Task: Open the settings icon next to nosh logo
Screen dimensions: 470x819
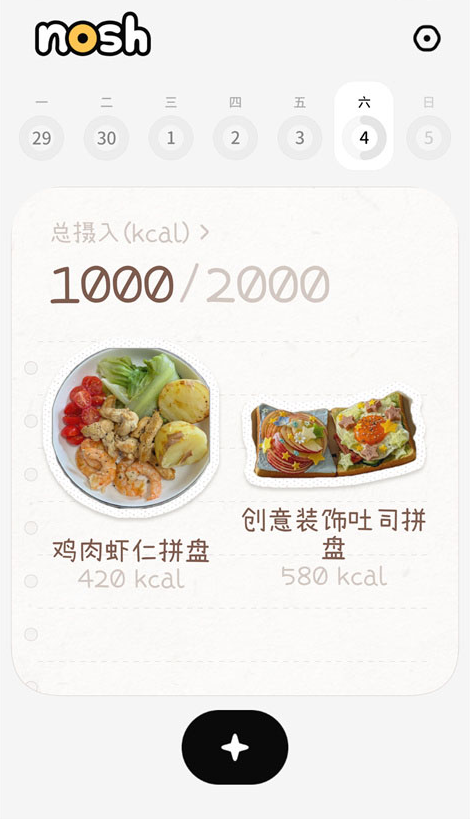Action: coord(427,38)
